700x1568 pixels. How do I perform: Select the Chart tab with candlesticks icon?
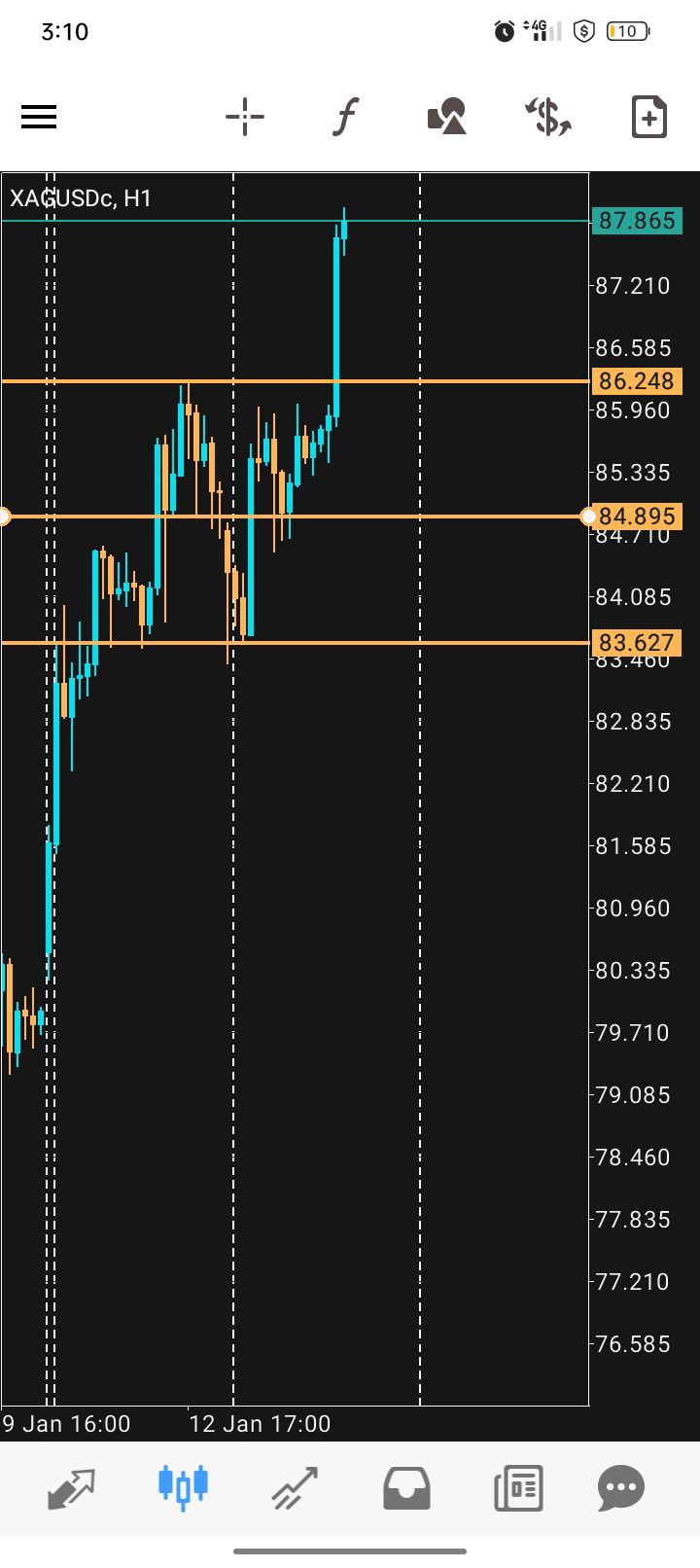(183, 1486)
